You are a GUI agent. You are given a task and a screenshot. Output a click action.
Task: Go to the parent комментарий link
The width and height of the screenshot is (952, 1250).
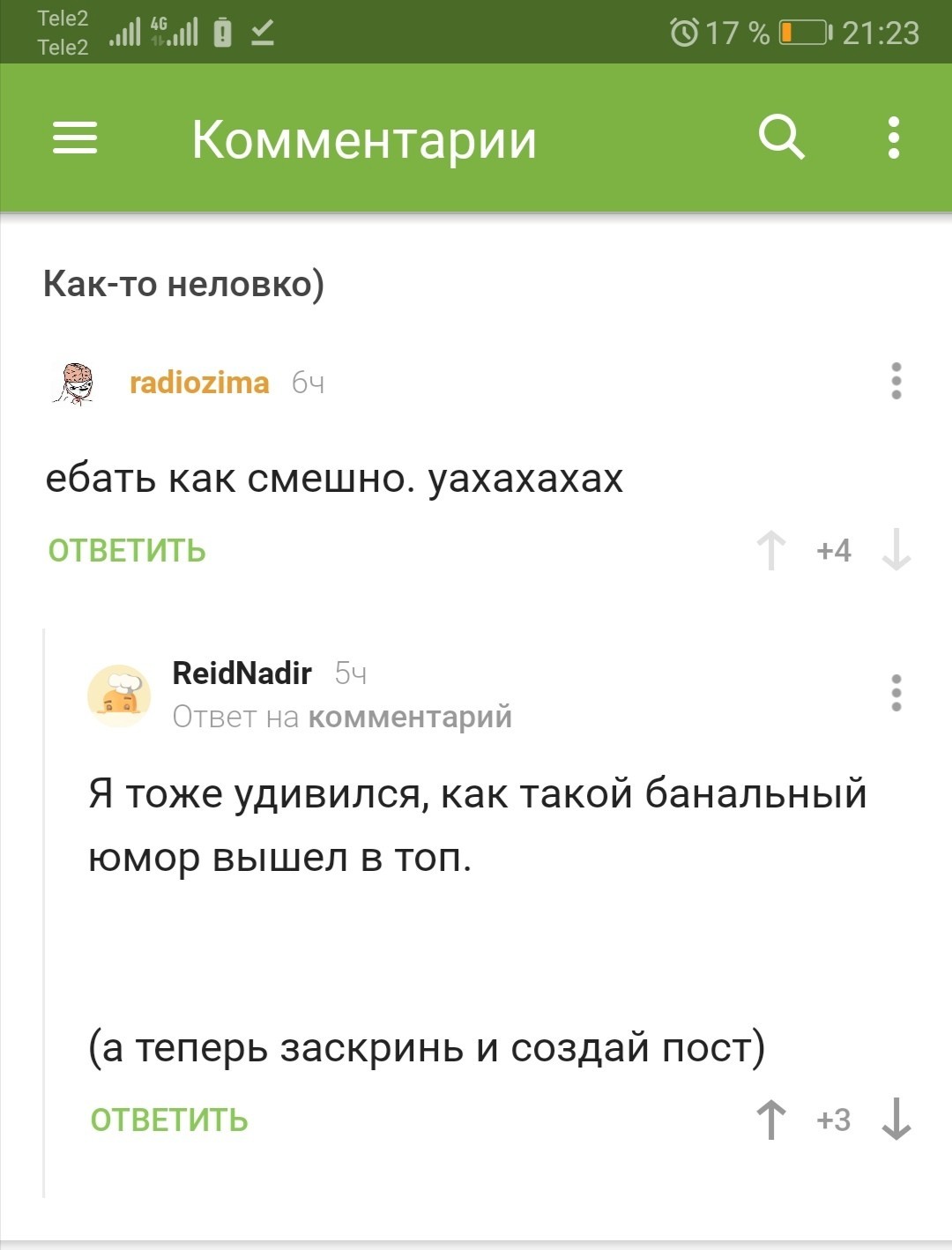(410, 718)
